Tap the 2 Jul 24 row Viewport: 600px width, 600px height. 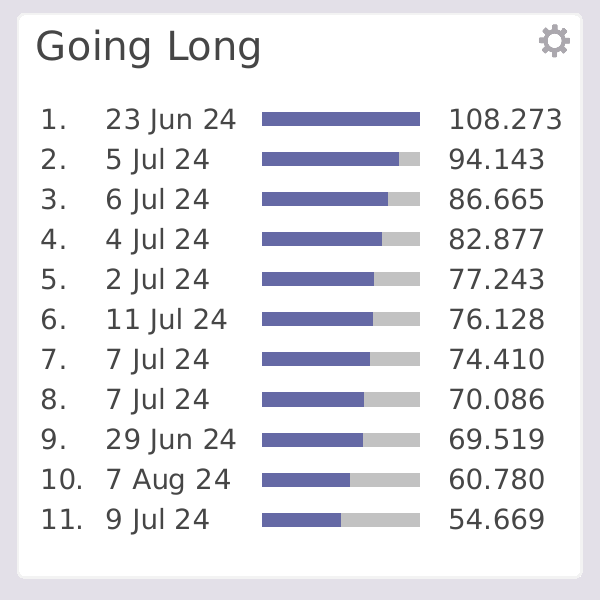tap(158, 280)
